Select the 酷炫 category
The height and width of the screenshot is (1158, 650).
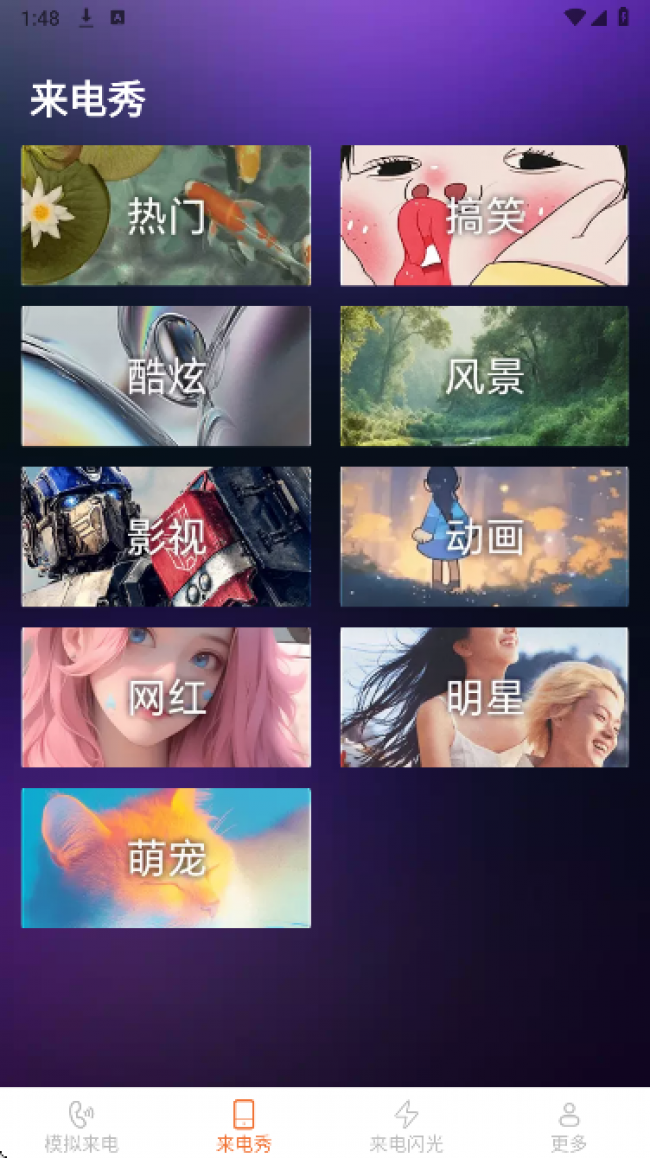click(166, 376)
